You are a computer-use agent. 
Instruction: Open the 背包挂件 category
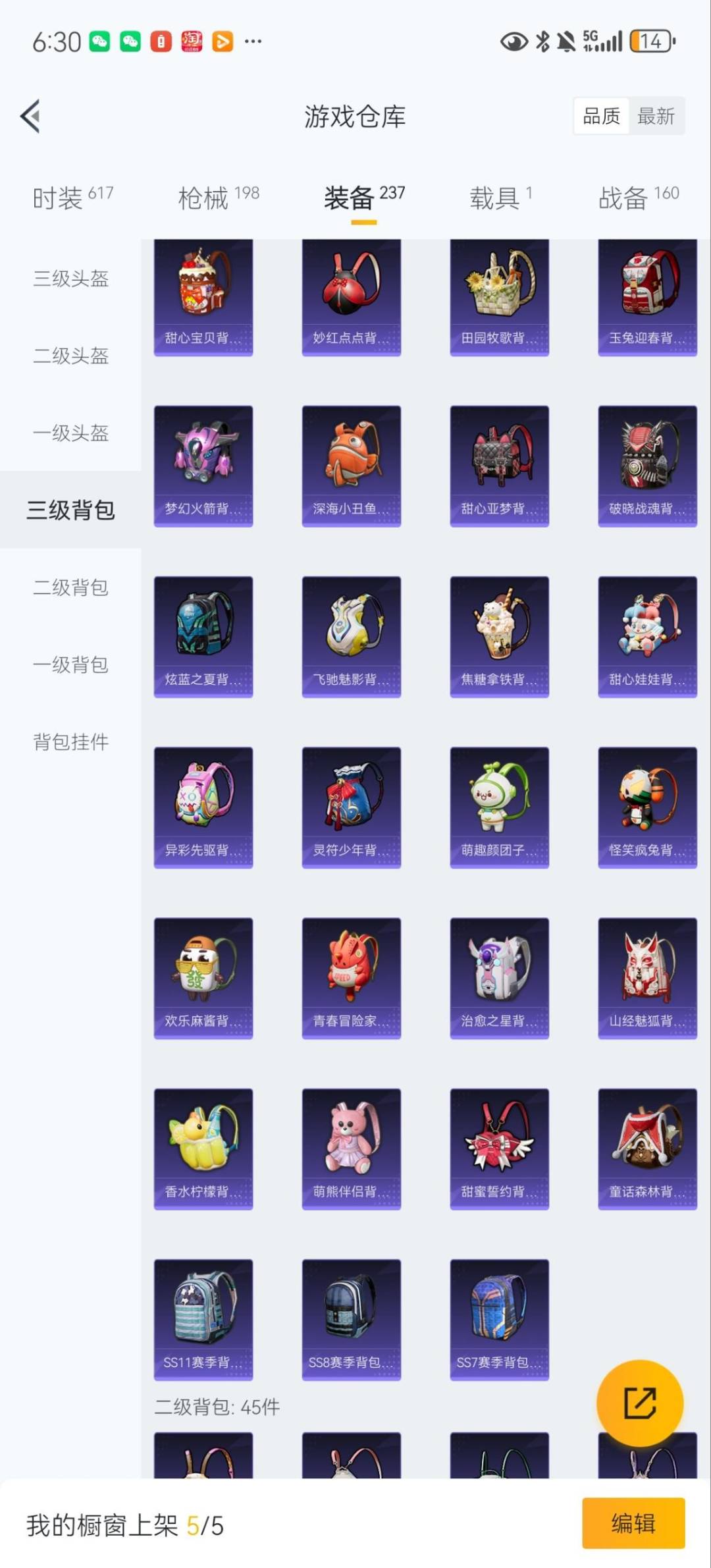71,742
